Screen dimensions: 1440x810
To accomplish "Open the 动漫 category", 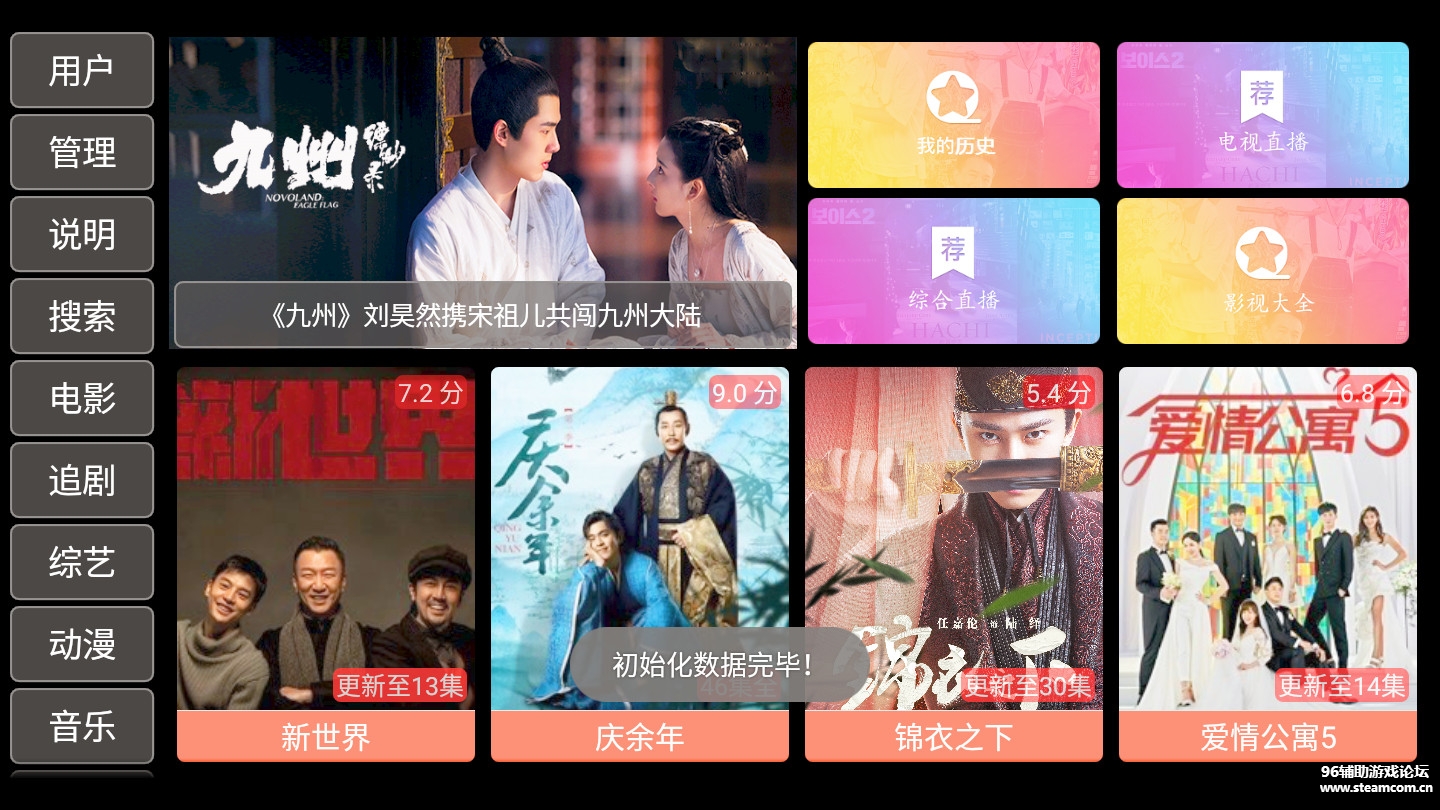I will [82, 644].
